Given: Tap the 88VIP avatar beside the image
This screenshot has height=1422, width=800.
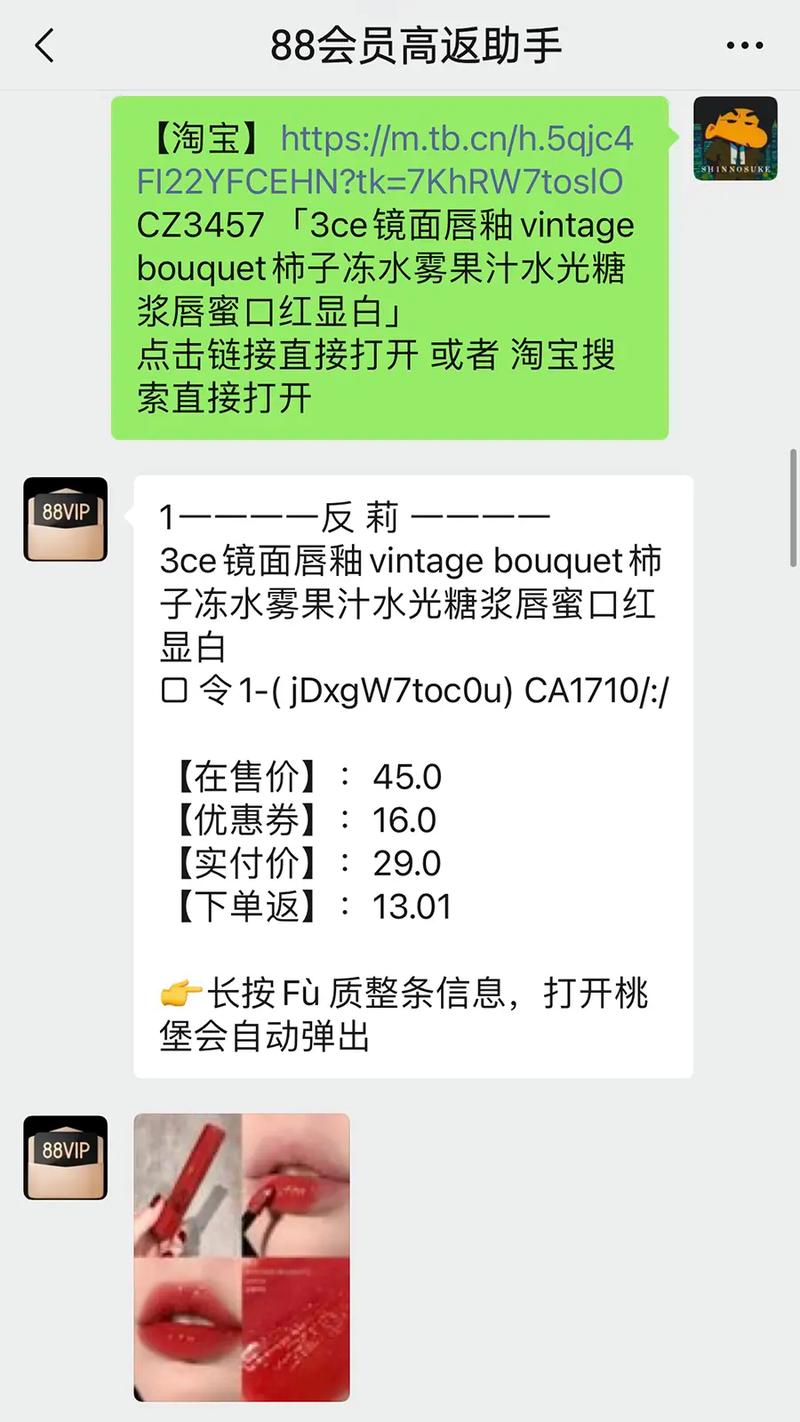Looking at the screenshot, I should 65,1157.
